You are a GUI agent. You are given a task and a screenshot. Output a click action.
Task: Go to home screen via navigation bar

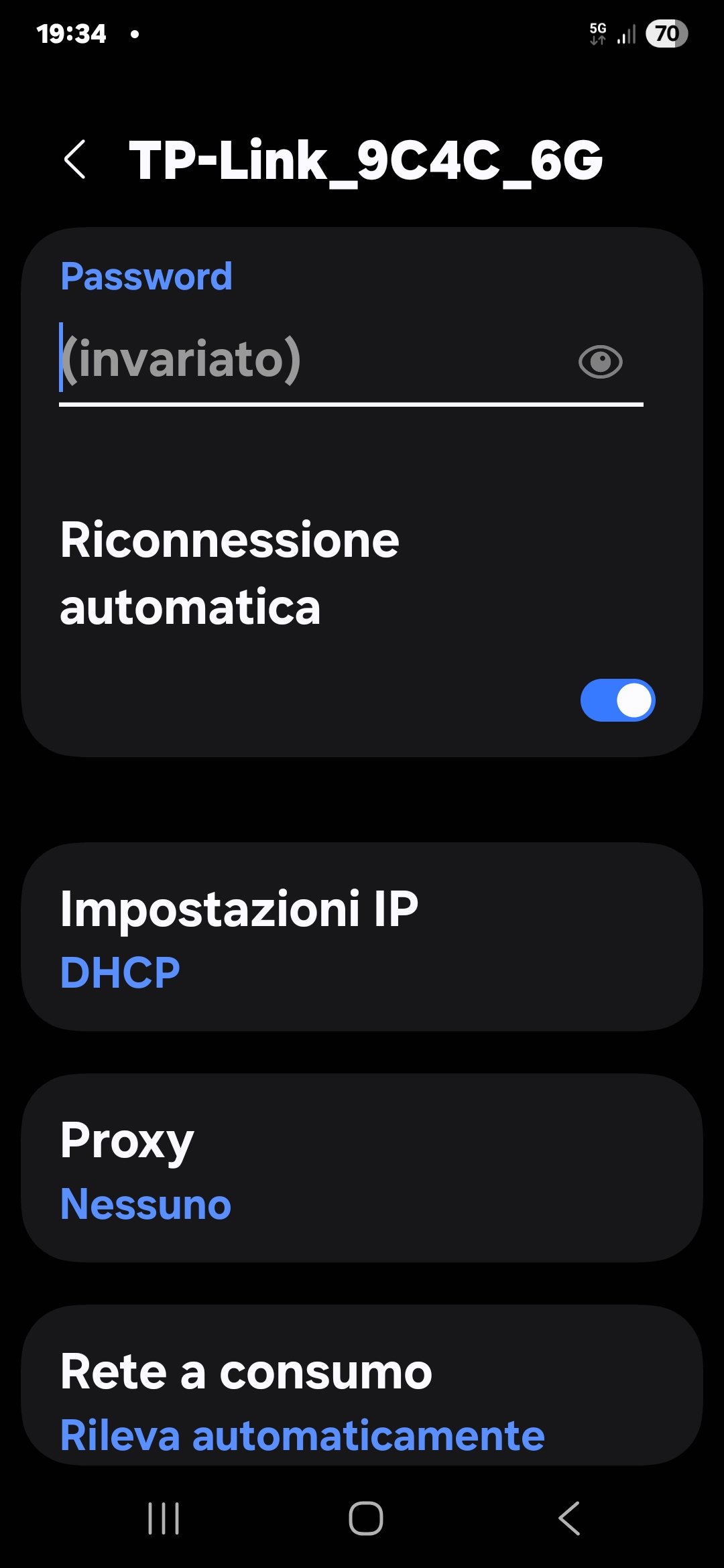365,1518
